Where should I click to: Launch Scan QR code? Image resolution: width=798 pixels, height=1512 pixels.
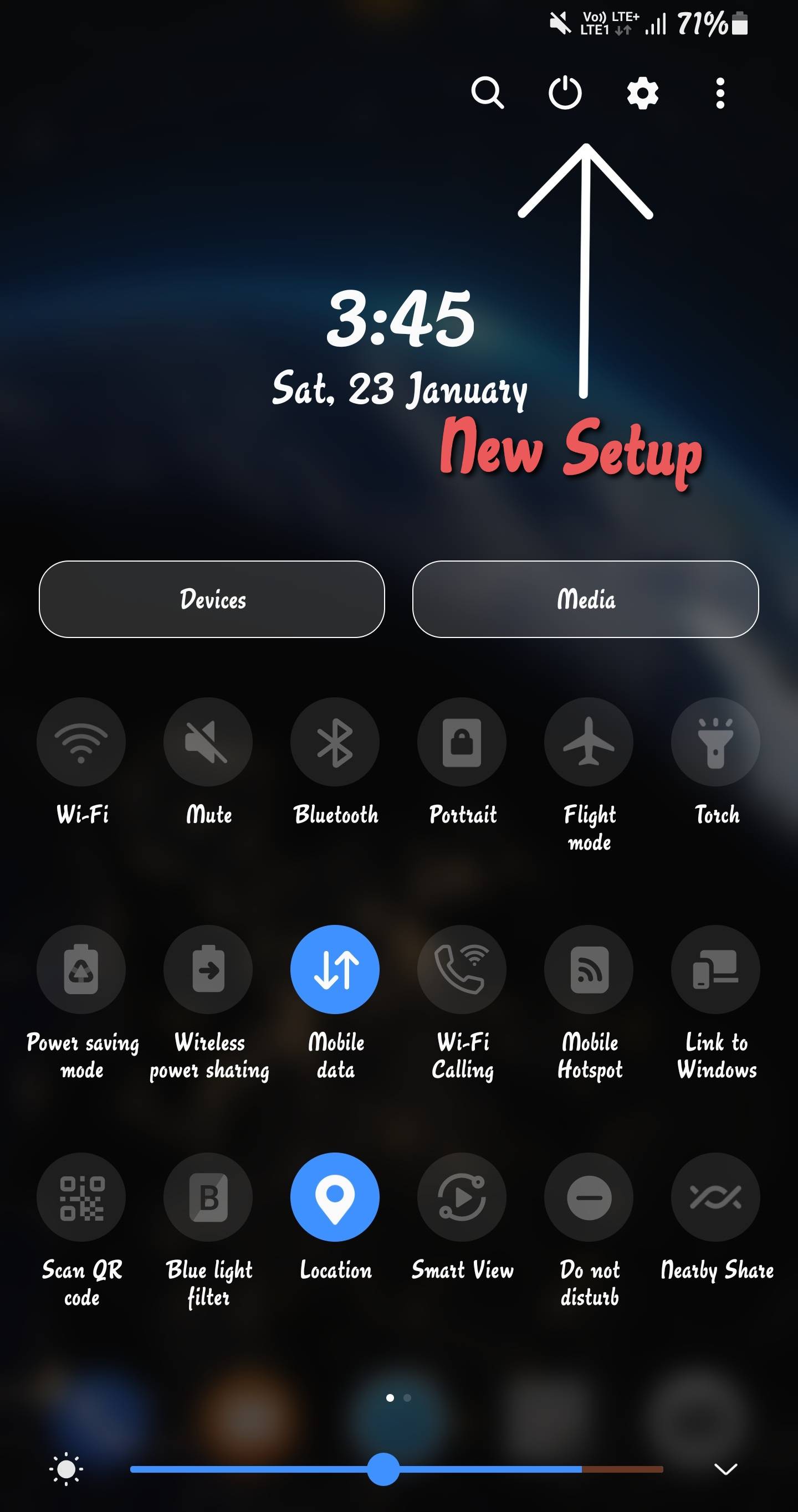pos(81,1197)
